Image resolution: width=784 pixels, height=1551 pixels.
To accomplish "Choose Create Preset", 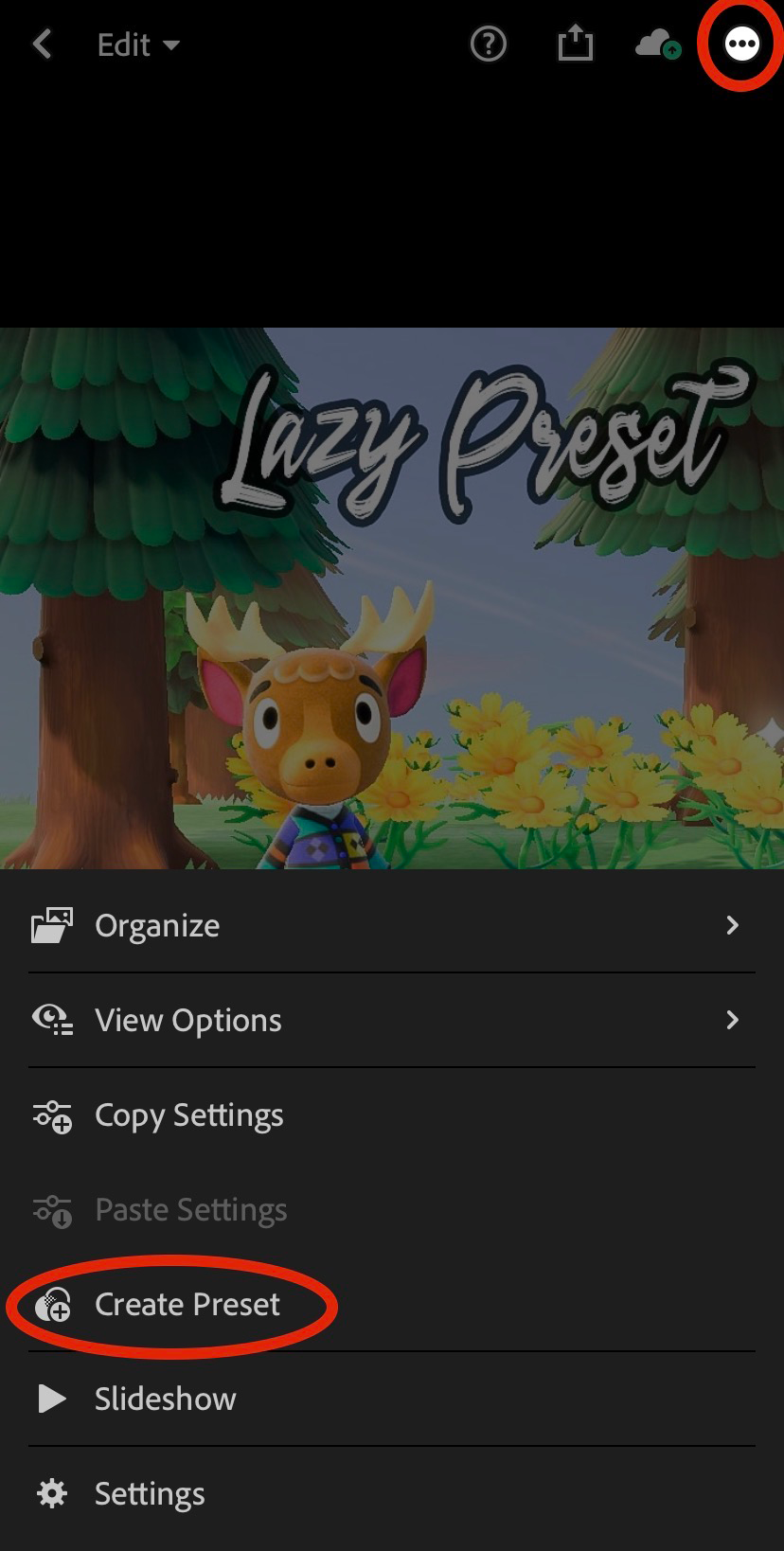I will pyautogui.click(x=187, y=1305).
